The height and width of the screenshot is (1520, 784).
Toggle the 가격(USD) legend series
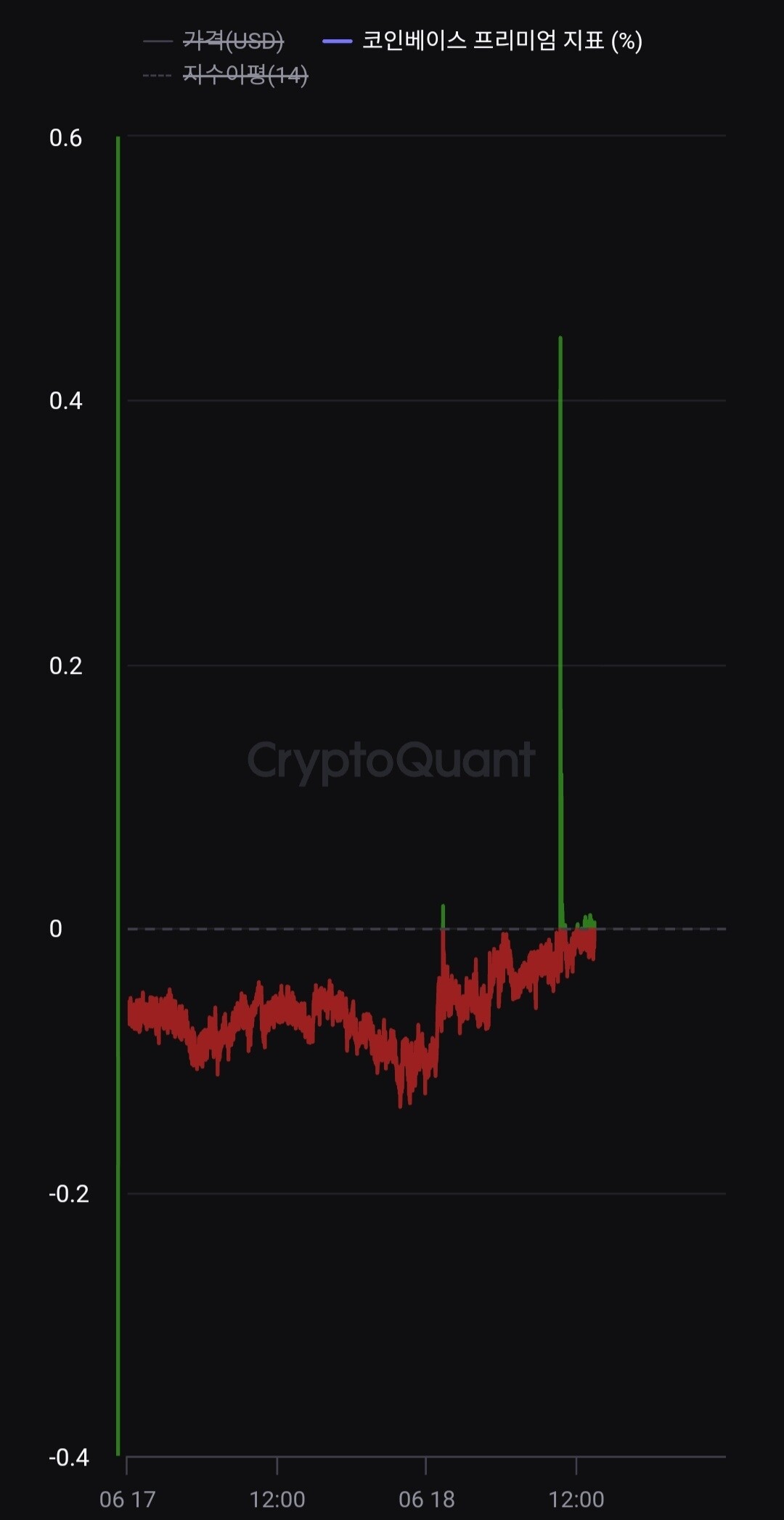(x=232, y=41)
